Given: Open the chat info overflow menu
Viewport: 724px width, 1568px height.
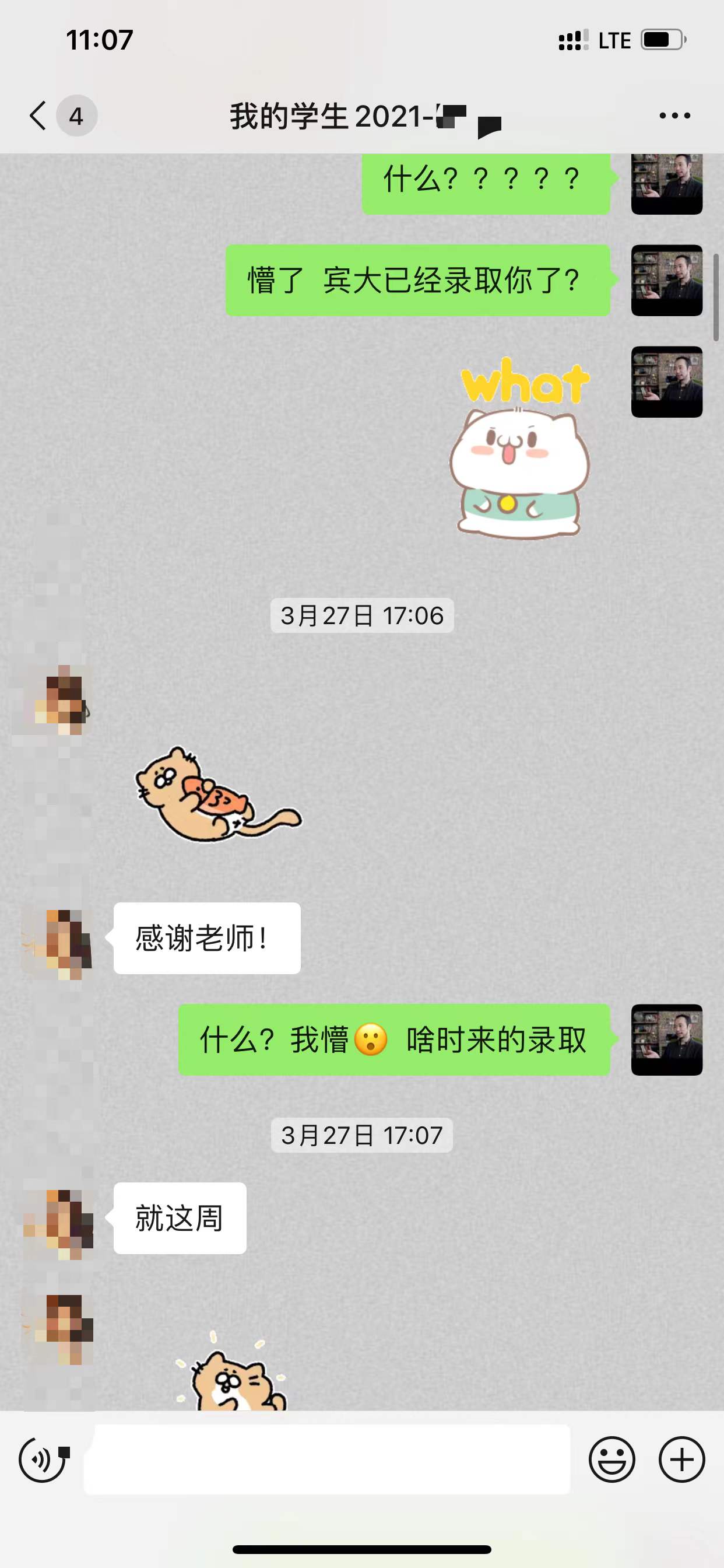Looking at the screenshot, I should 674,116.
